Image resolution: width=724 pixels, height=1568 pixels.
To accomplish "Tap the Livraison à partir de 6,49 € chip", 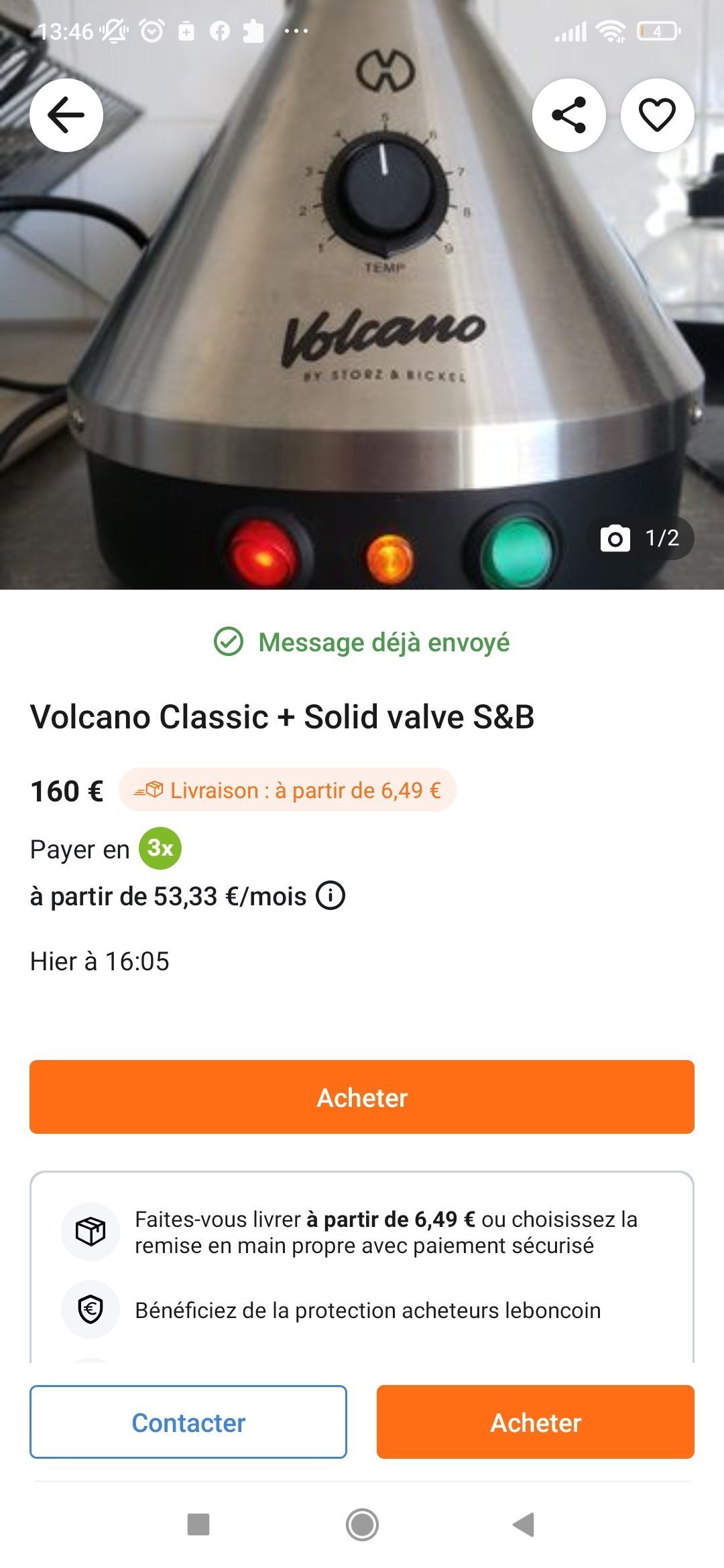I will point(288,790).
